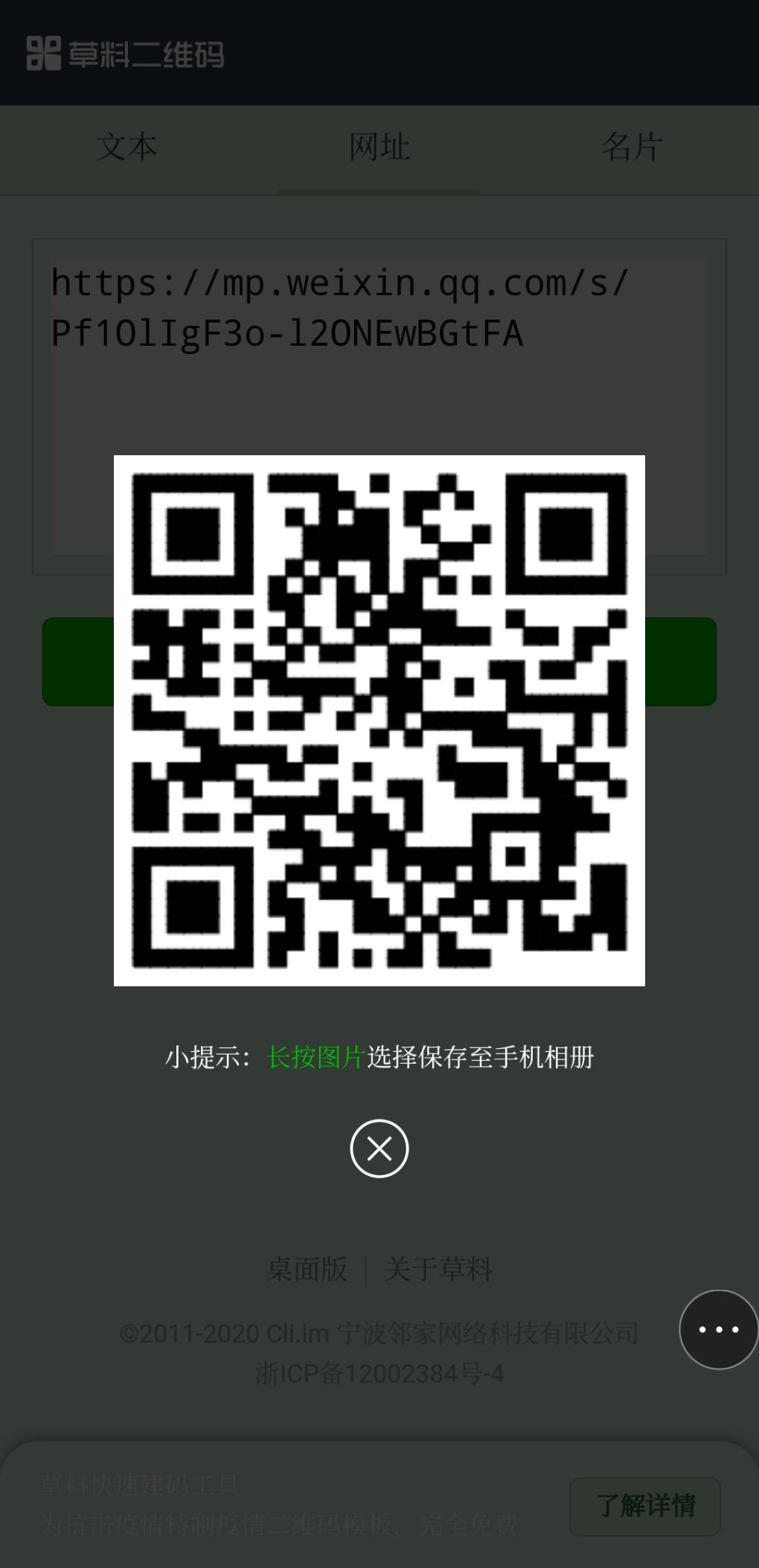Viewport: 759px width, 1568px height.
Task: Tap the 了解详情 button
Action: point(645,1506)
